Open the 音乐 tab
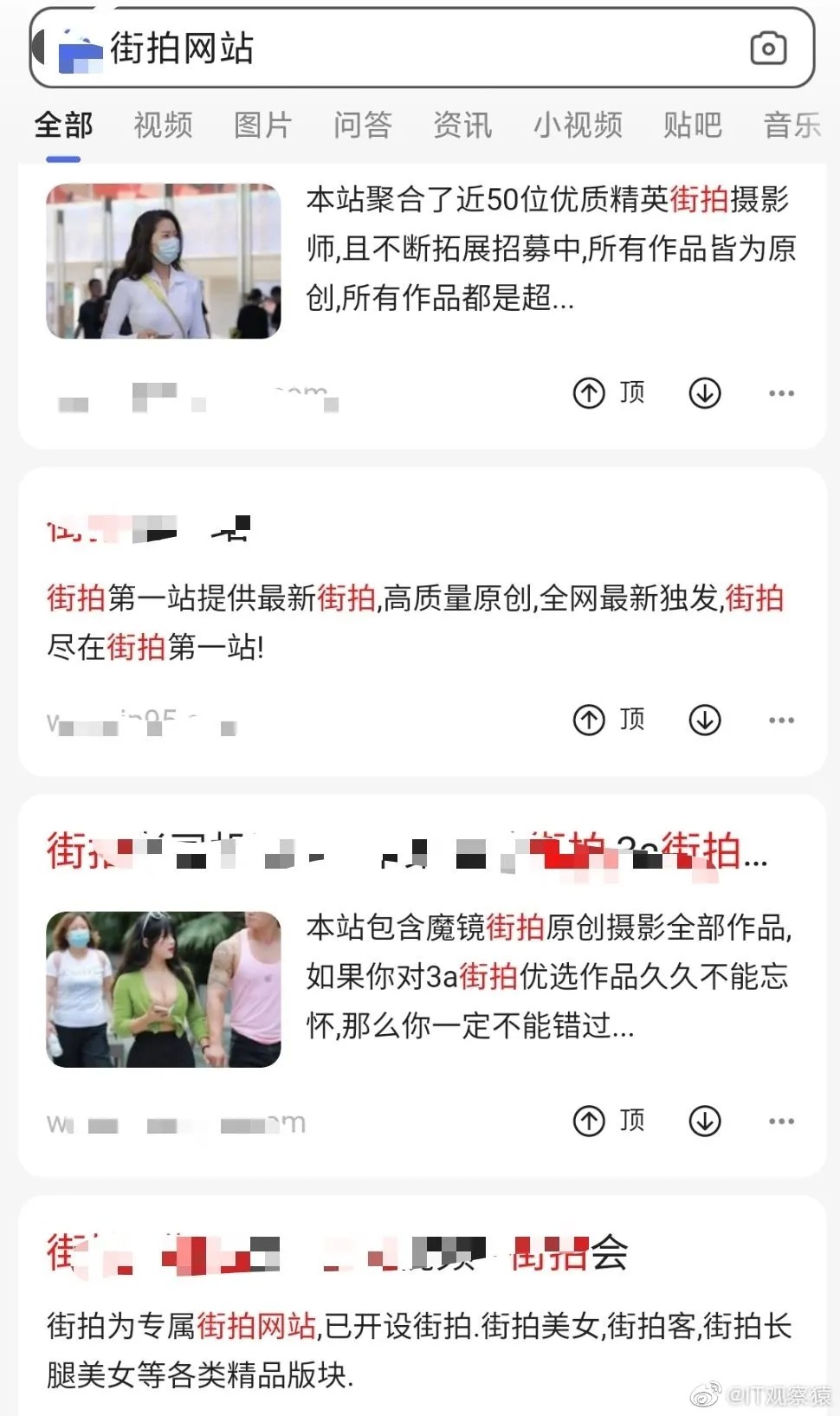 click(x=792, y=126)
